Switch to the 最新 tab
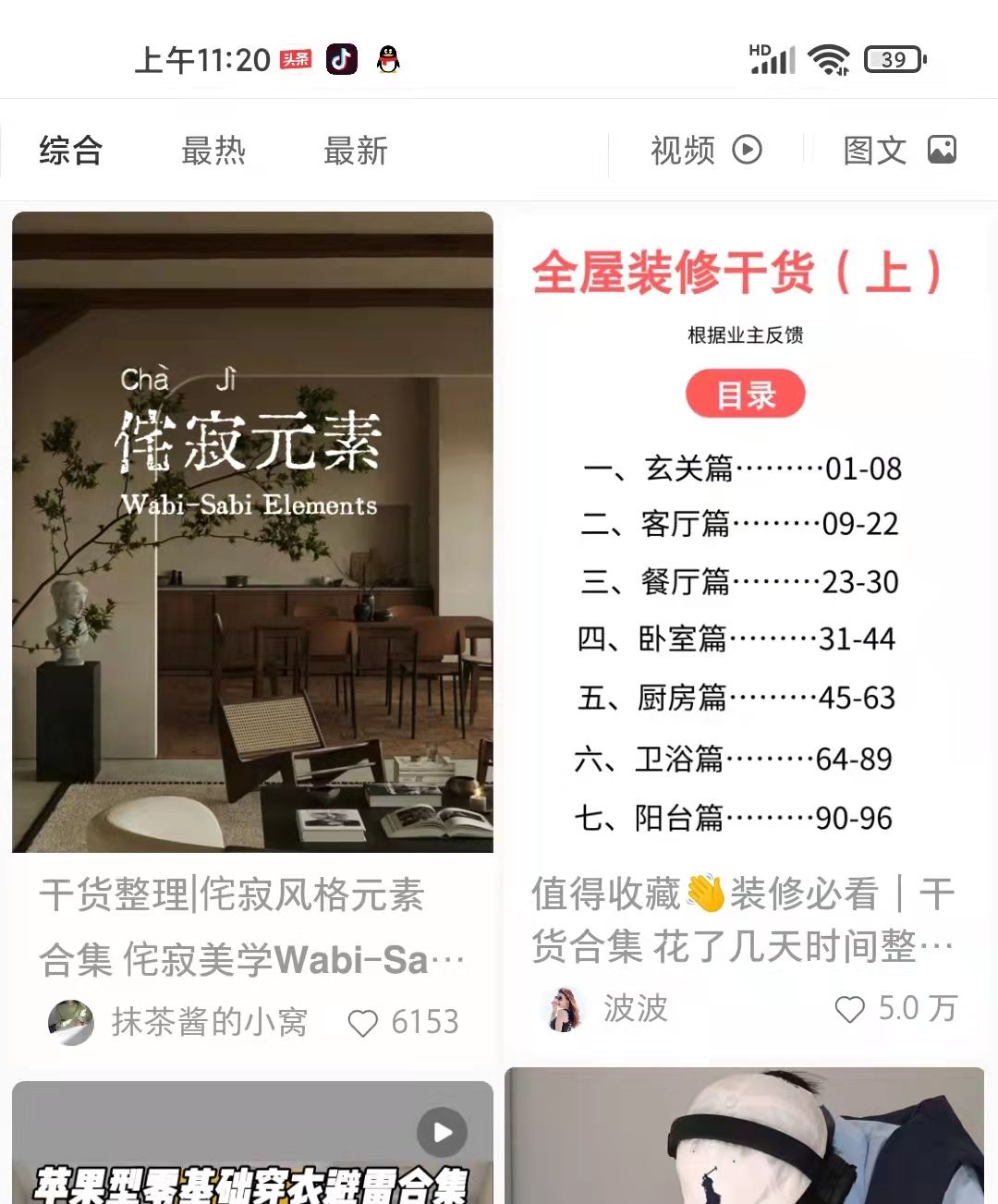Viewport: 998px width, 1204px height. pyautogui.click(x=356, y=151)
